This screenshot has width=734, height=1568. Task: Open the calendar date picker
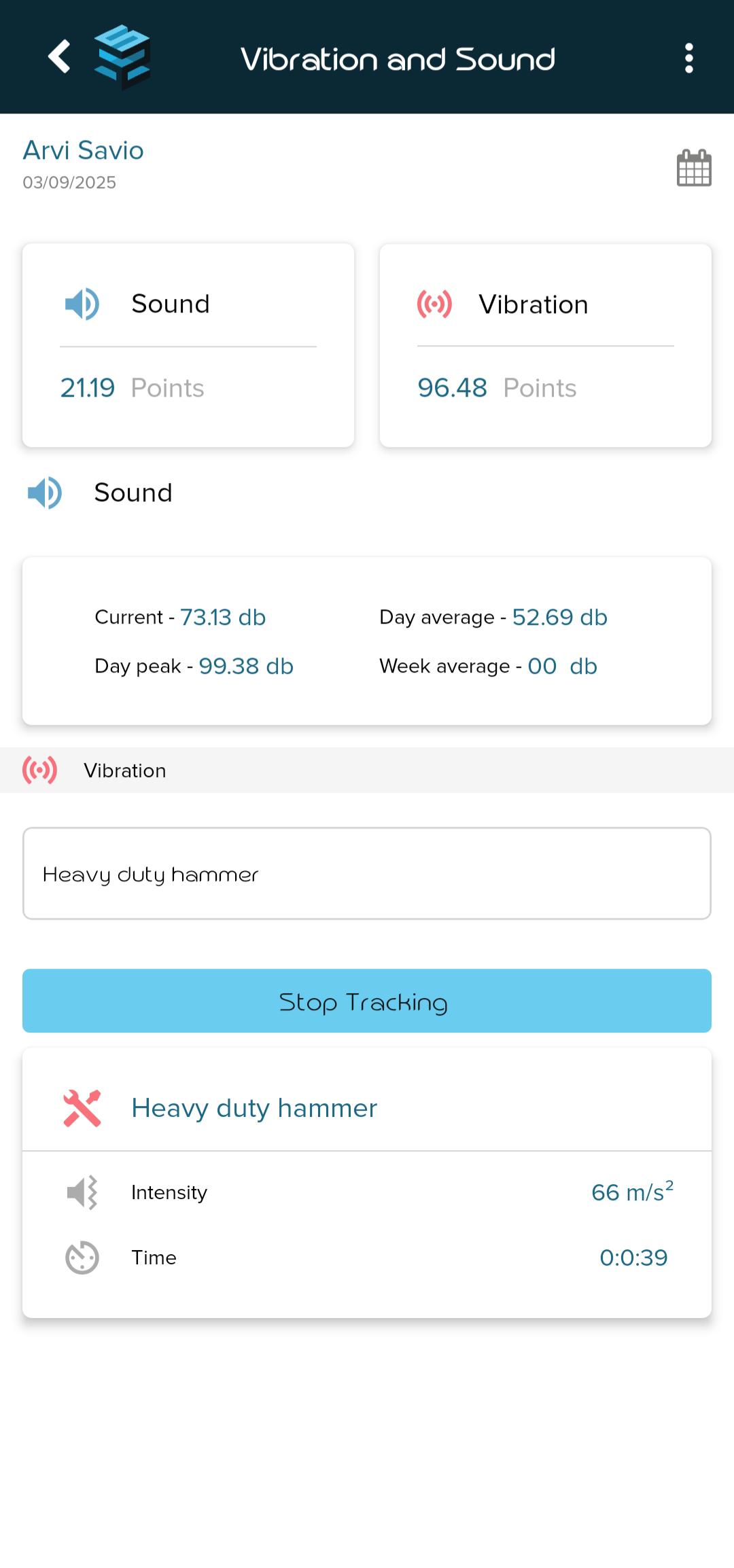pyautogui.click(x=694, y=168)
